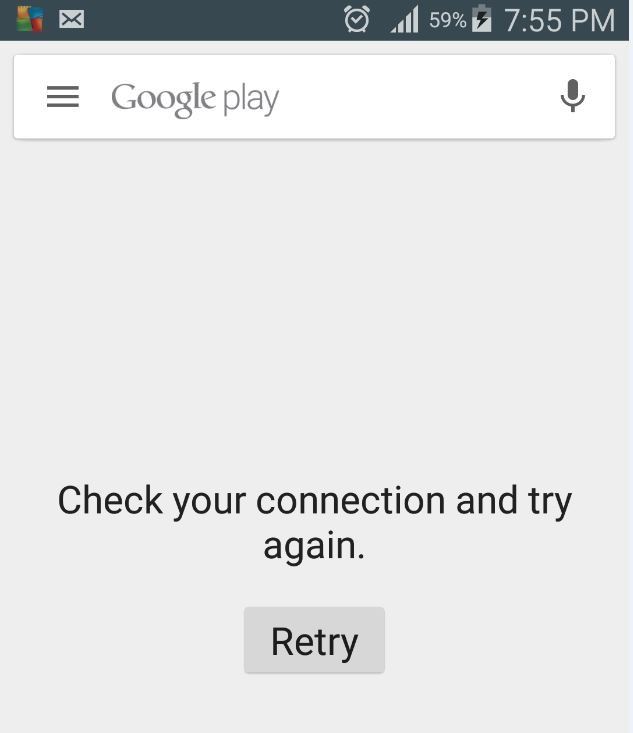
Task: Start voice search with the microphone
Action: tap(573, 96)
